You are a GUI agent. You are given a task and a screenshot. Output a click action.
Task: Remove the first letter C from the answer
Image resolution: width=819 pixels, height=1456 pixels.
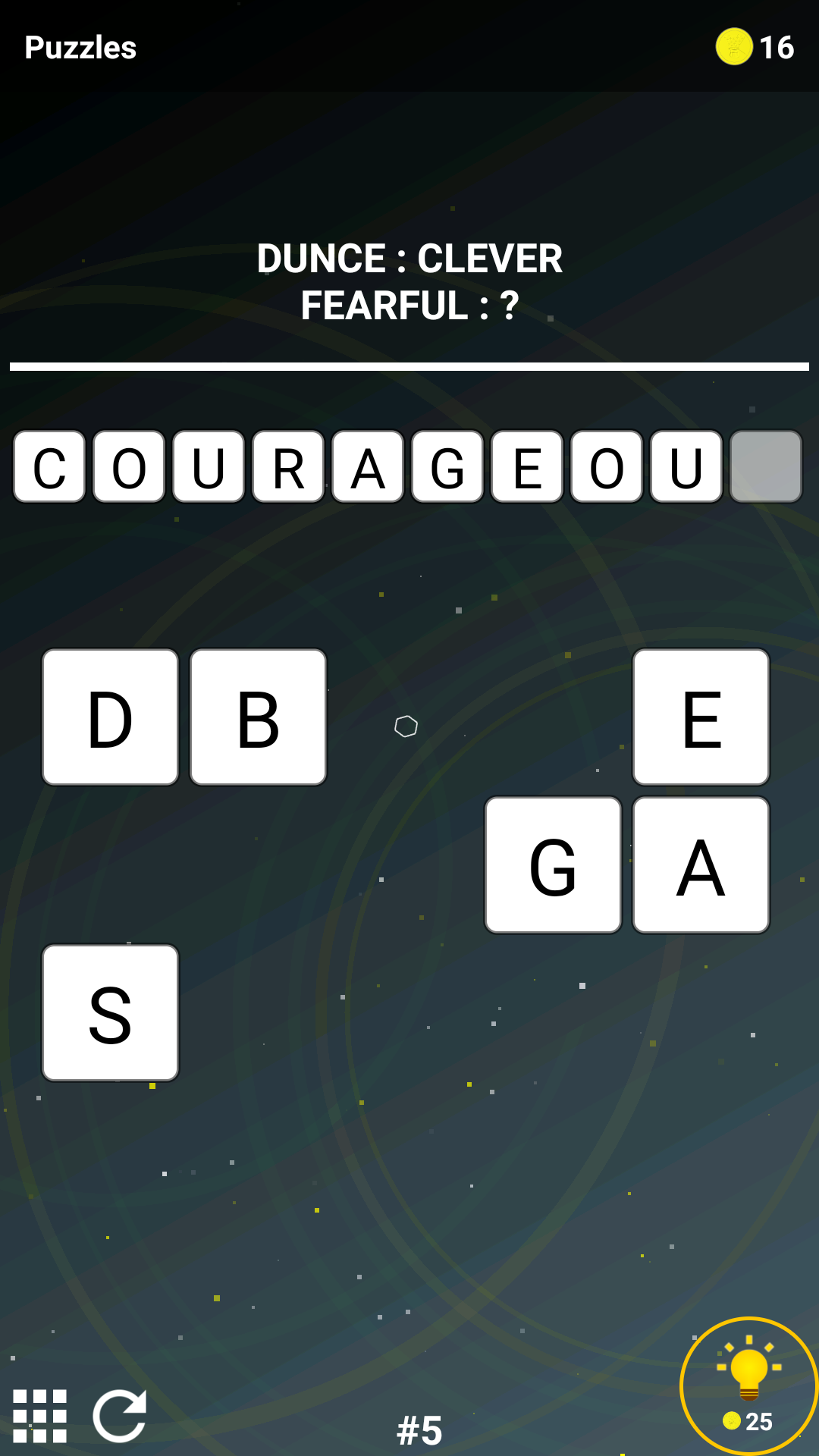(x=49, y=466)
